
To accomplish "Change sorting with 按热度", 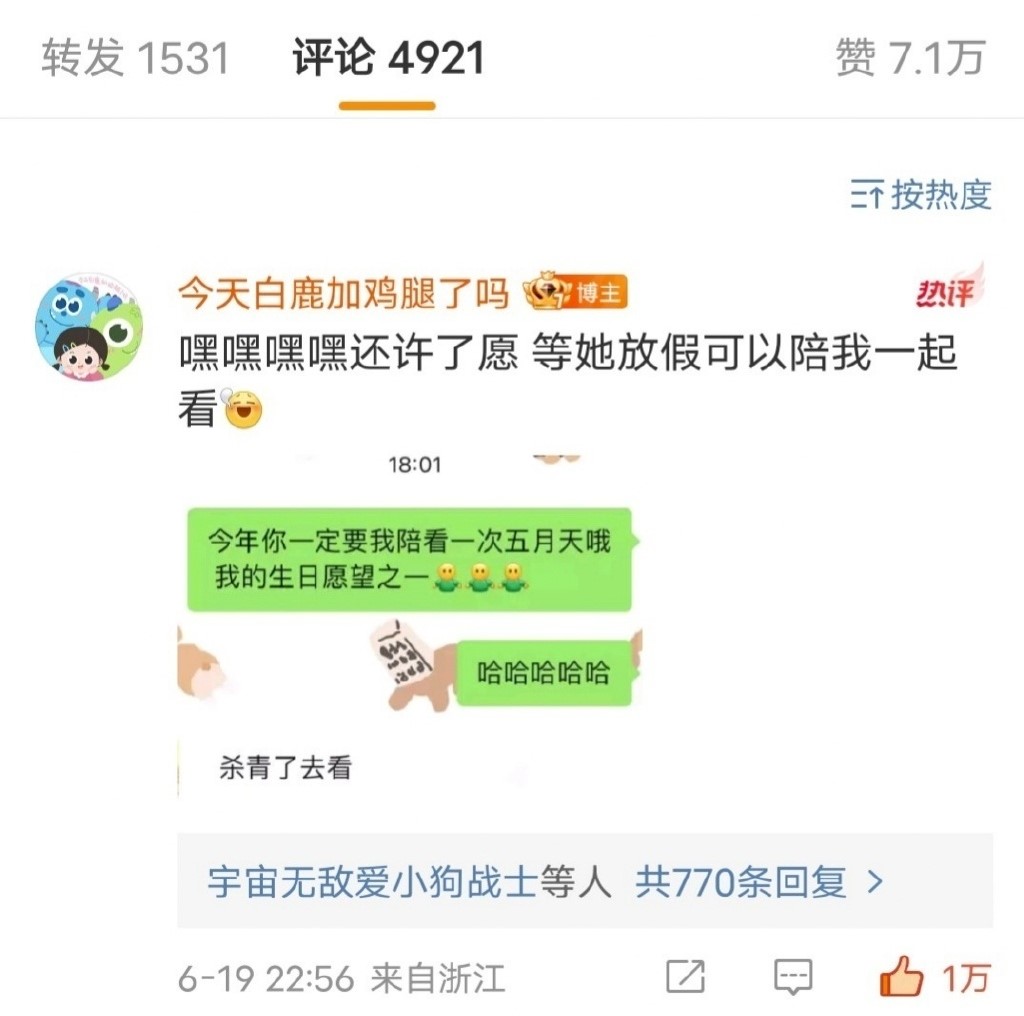I will click(x=921, y=195).
